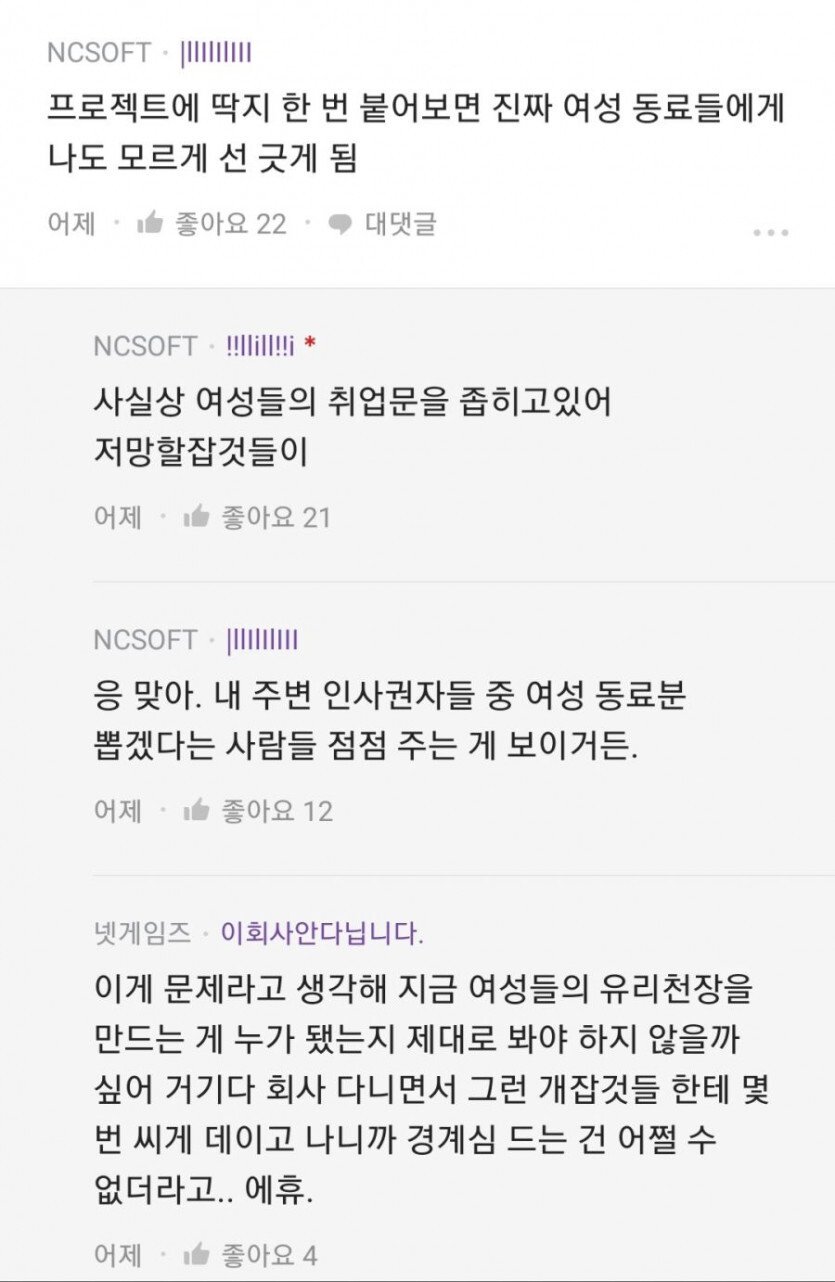Viewport: 835px width, 1282px height.
Task: Open the three-dot menu on top comment
Action: (770, 232)
